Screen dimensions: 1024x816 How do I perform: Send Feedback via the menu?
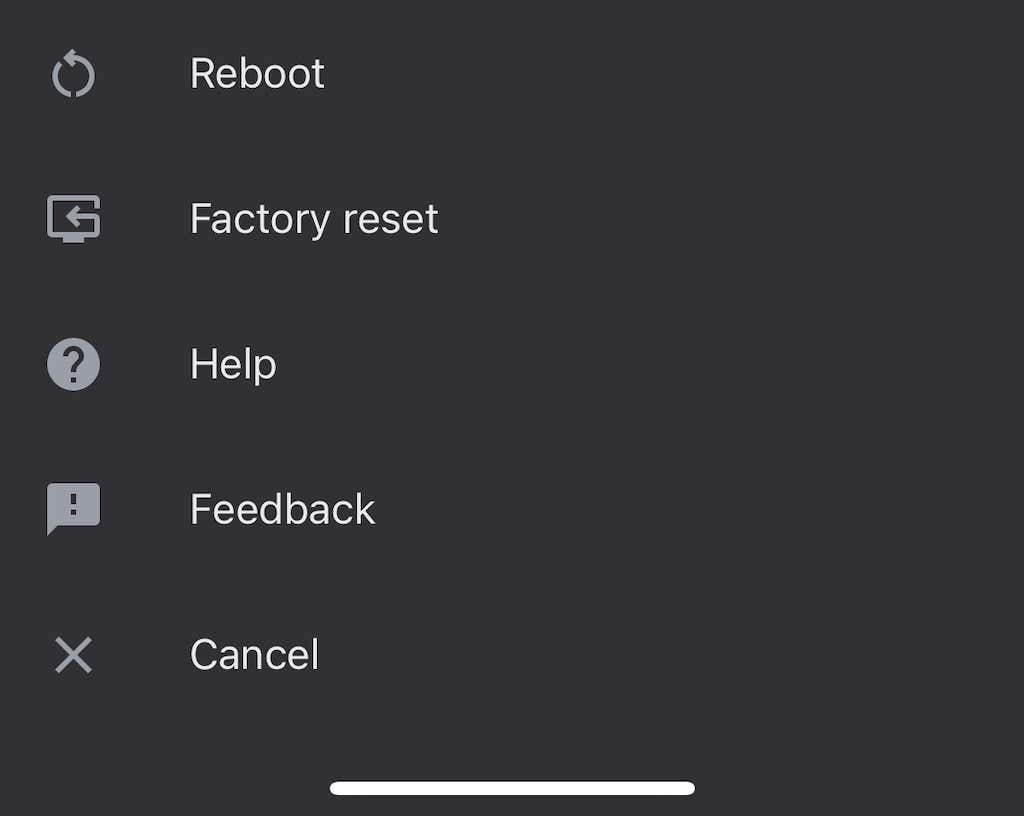pos(282,510)
